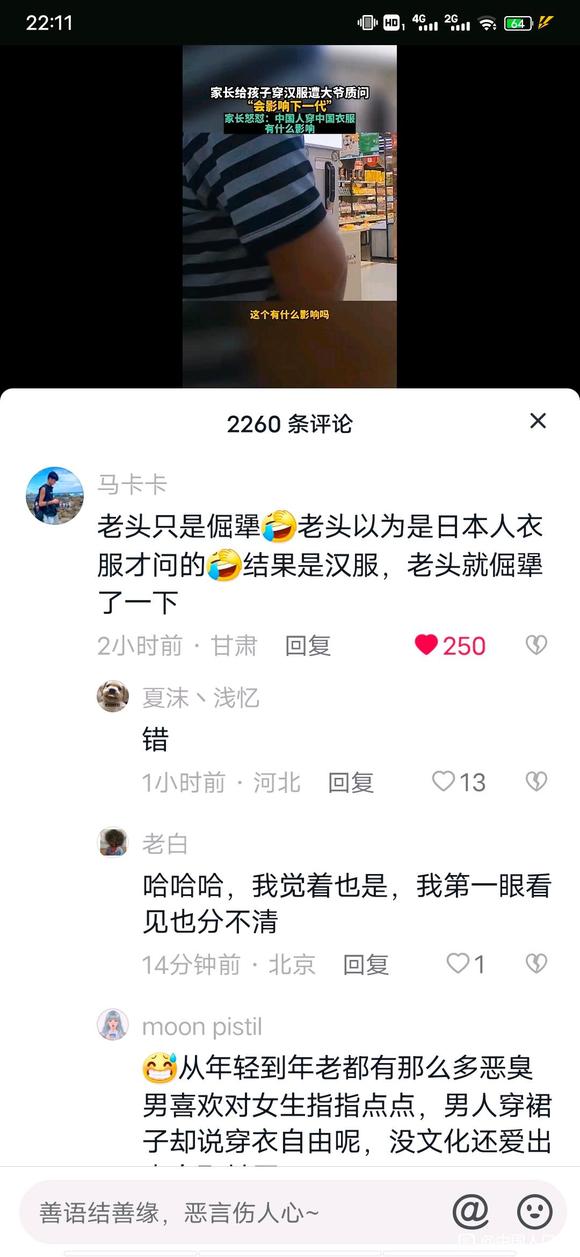Viewport: 580px width, 1257px height.
Task: Open 夏沫丶浅忆's profile avatar
Action: pos(113,696)
